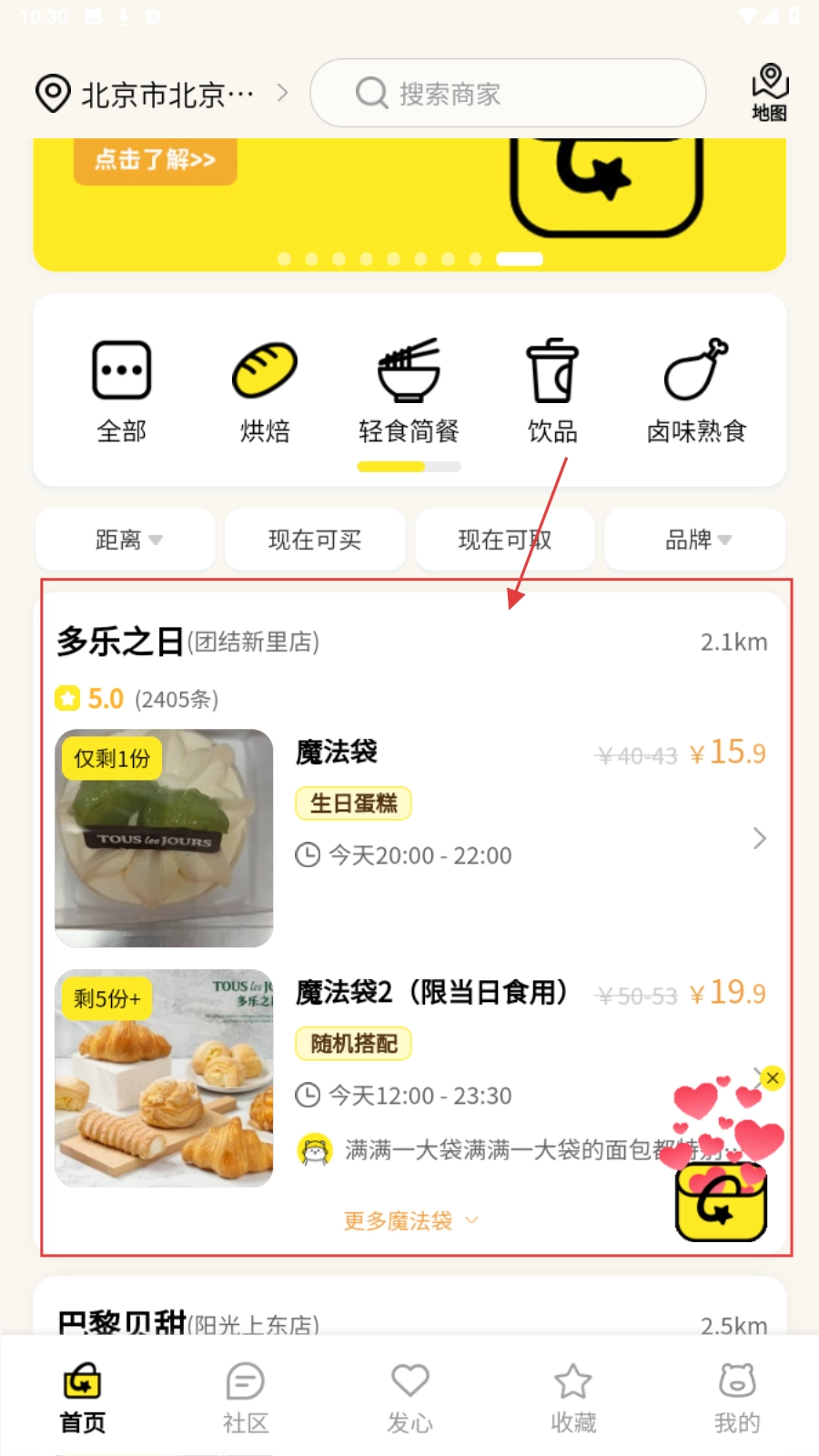
Task: Open the 地图 map view
Action: (x=769, y=91)
